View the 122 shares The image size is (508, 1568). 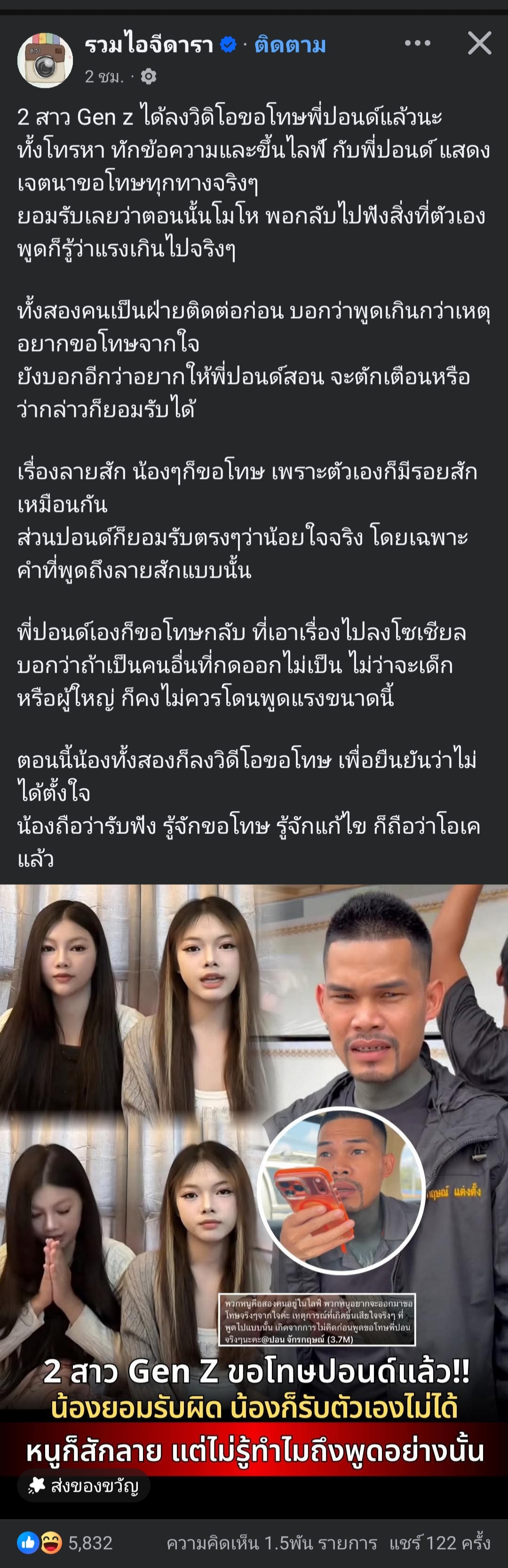click(x=439, y=1543)
